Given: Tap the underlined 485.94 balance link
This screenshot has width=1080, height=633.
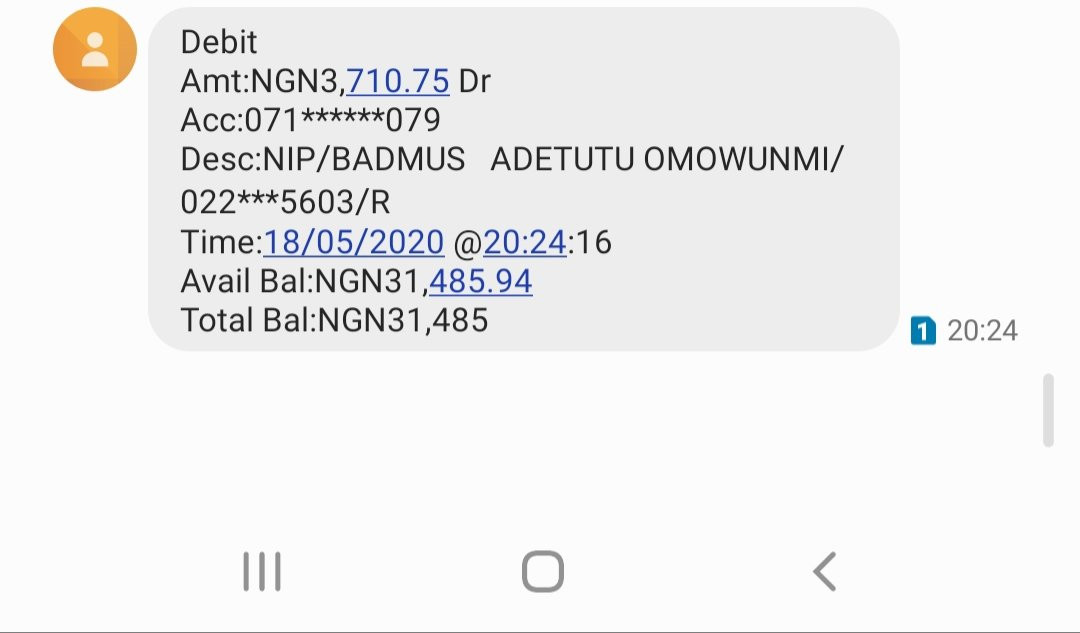Looking at the screenshot, I should pyautogui.click(x=480, y=281).
